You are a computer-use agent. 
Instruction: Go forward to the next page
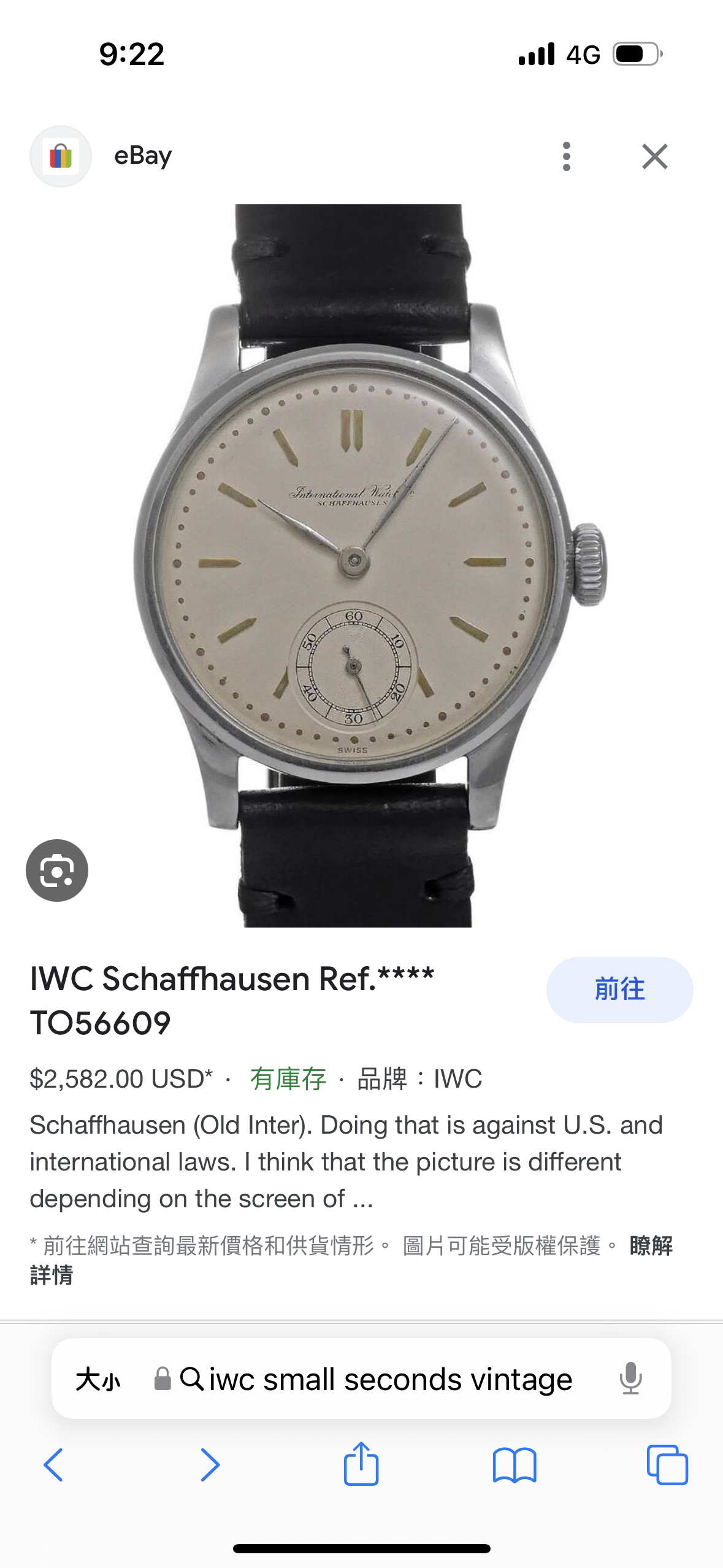pyautogui.click(x=210, y=1465)
